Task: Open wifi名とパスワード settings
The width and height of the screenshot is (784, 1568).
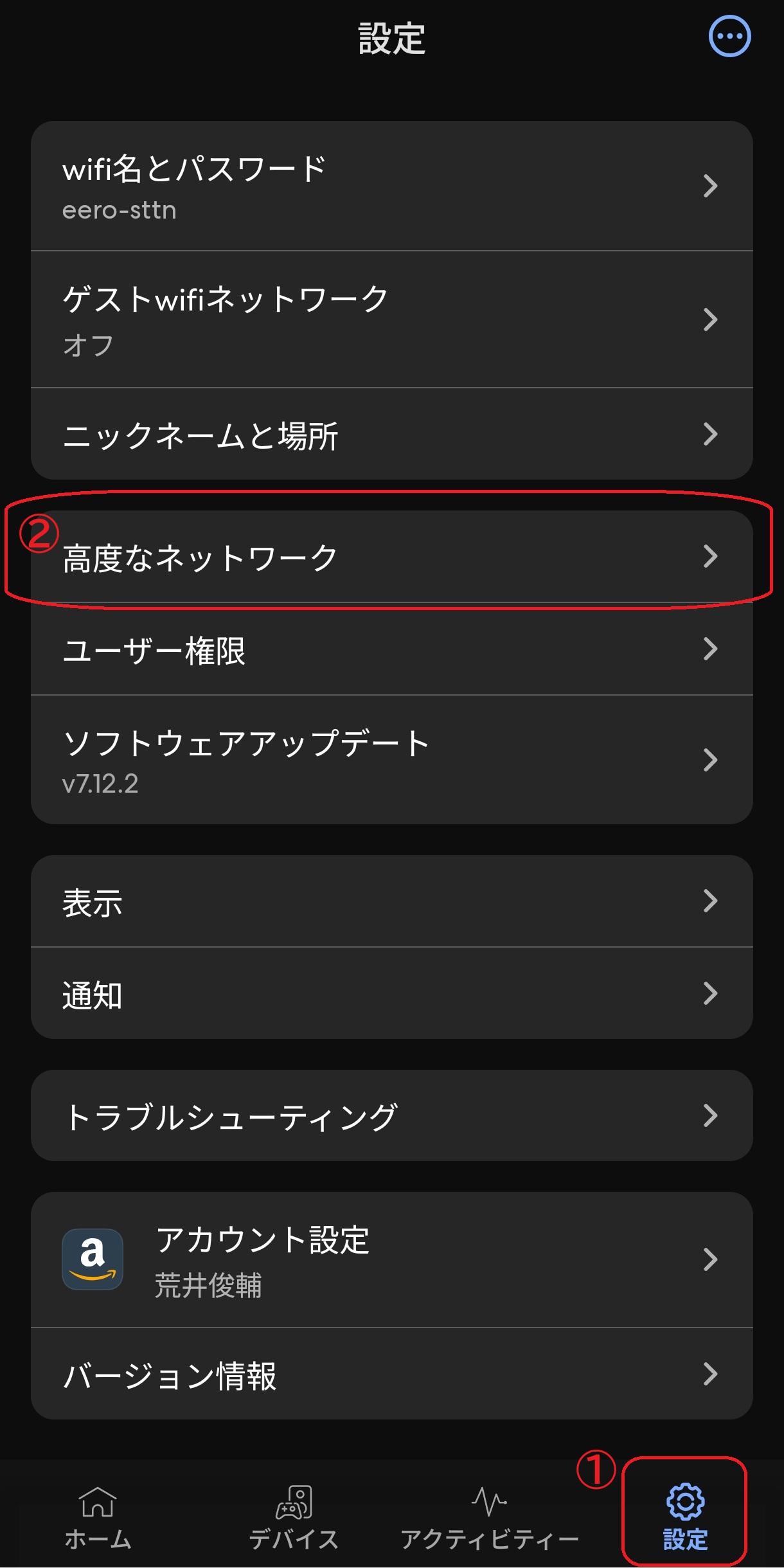Action: click(x=391, y=186)
